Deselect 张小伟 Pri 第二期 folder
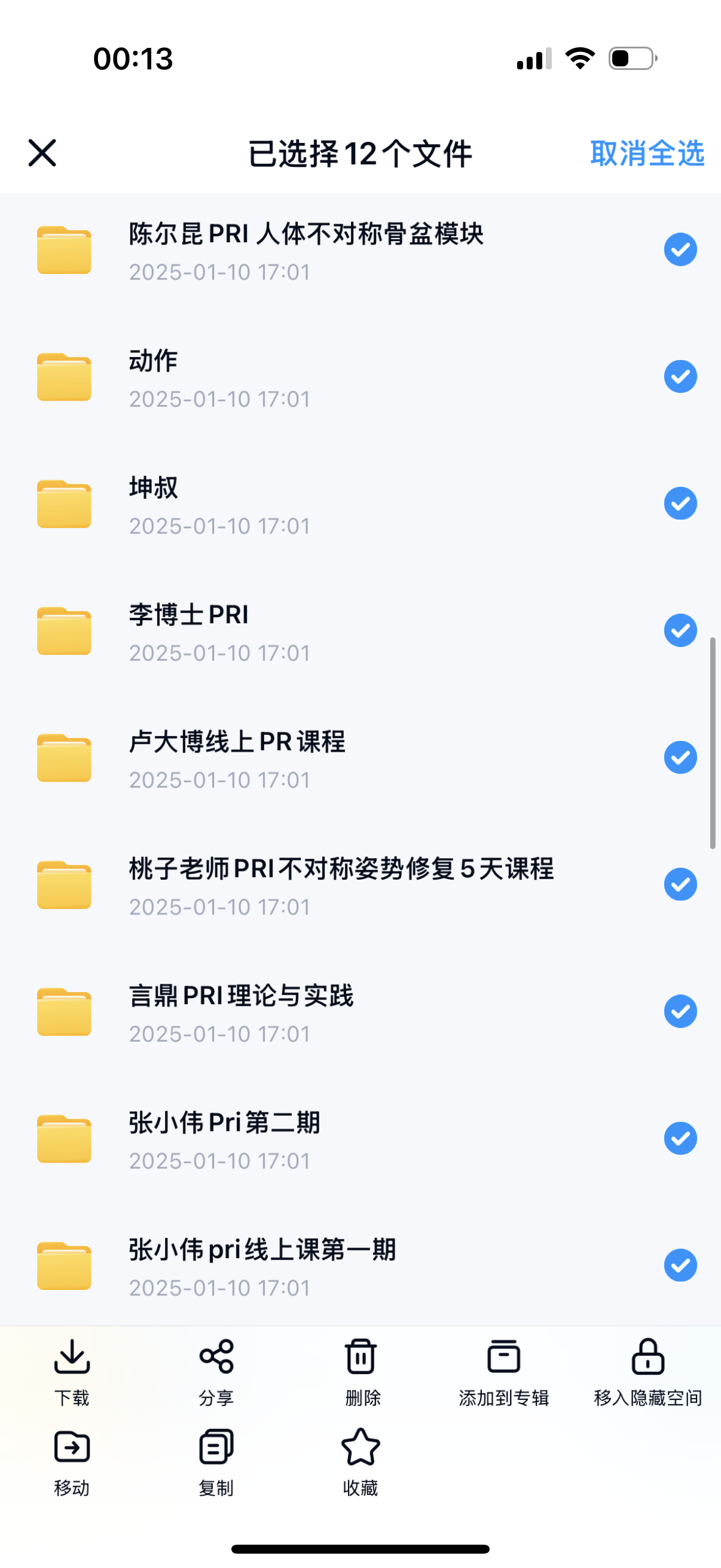This screenshot has height=1568, width=721. (680, 1138)
